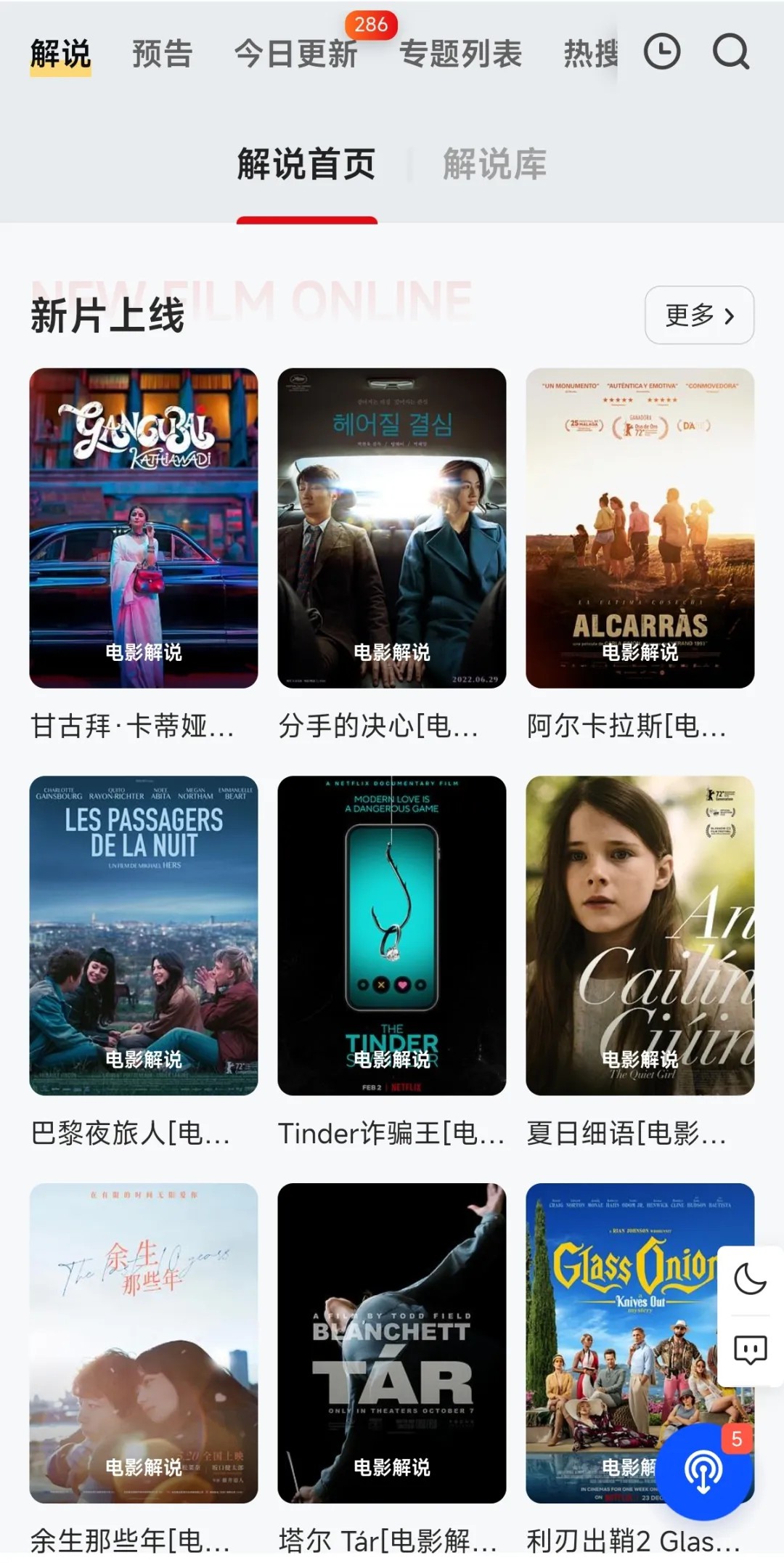Open the 塔尔 Tár movie card
This screenshot has height=1563, width=784.
(392, 1342)
